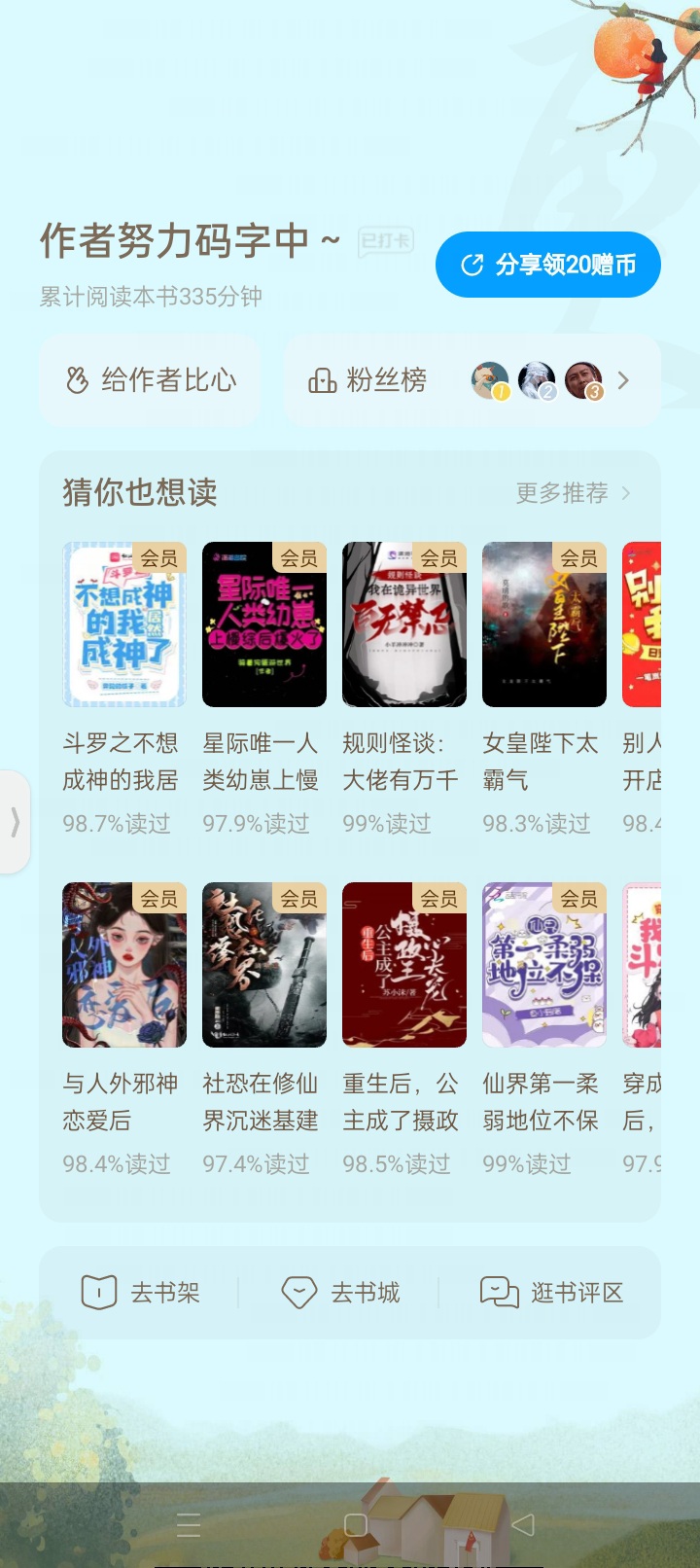Go to the bookstore via 去书城

coord(340,1293)
